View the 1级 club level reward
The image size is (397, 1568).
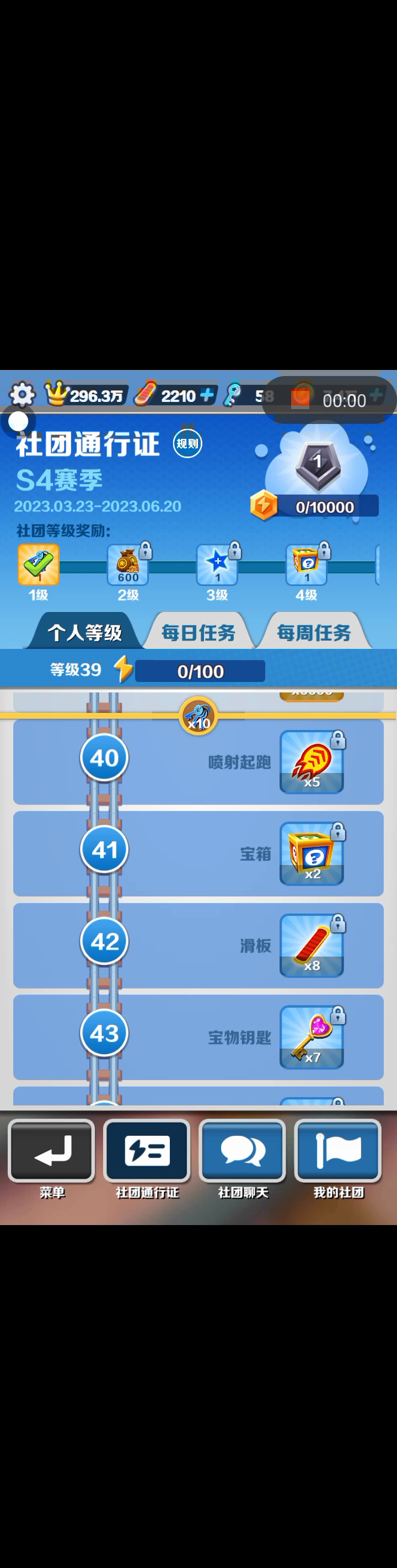39,564
